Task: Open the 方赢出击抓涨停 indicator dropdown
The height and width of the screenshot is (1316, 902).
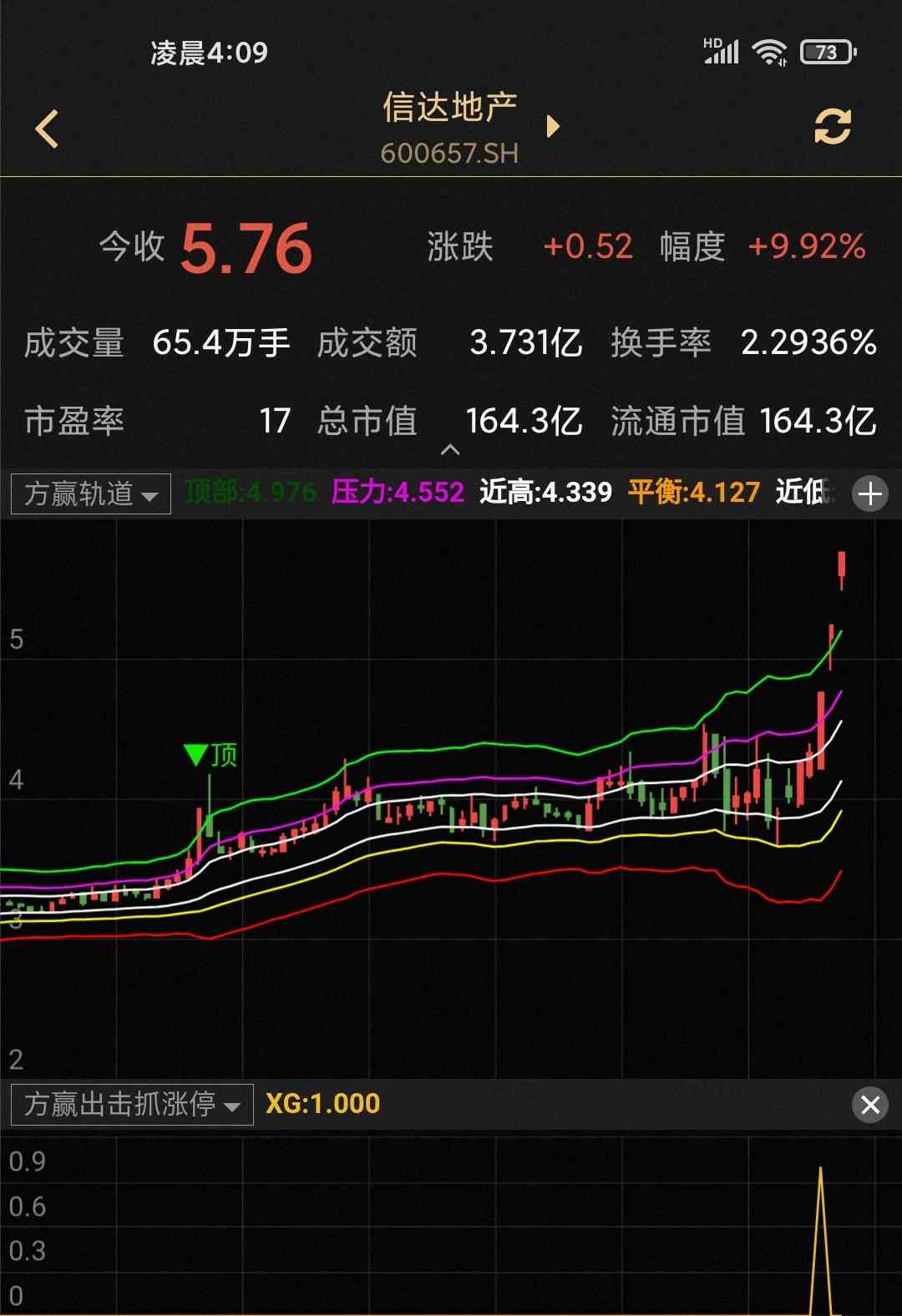Action: 132,1105
